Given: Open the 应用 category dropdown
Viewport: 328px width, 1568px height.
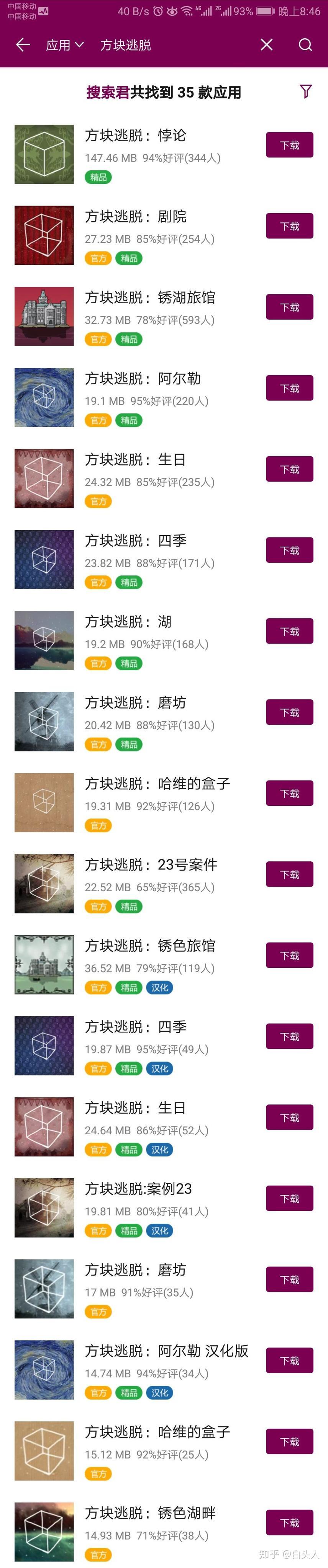Looking at the screenshot, I should 64,45.
